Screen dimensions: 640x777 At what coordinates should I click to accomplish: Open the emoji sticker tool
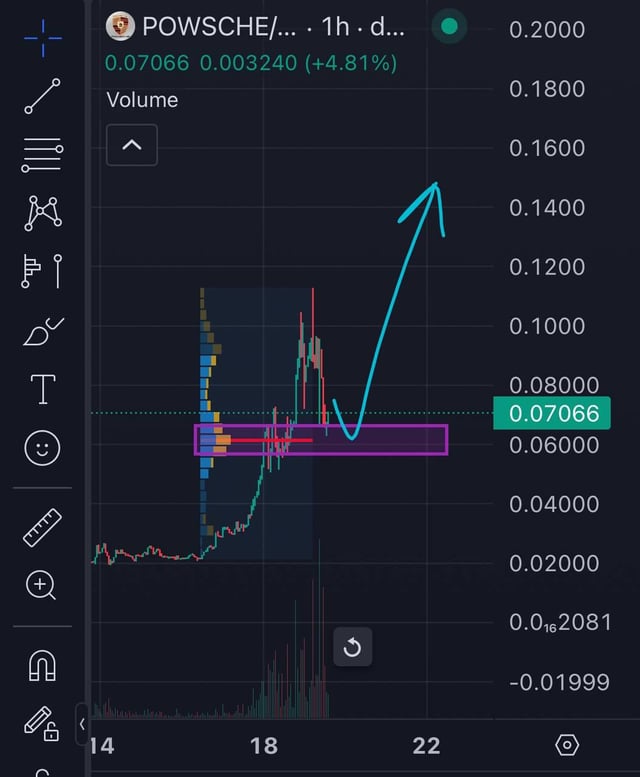tap(42, 447)
